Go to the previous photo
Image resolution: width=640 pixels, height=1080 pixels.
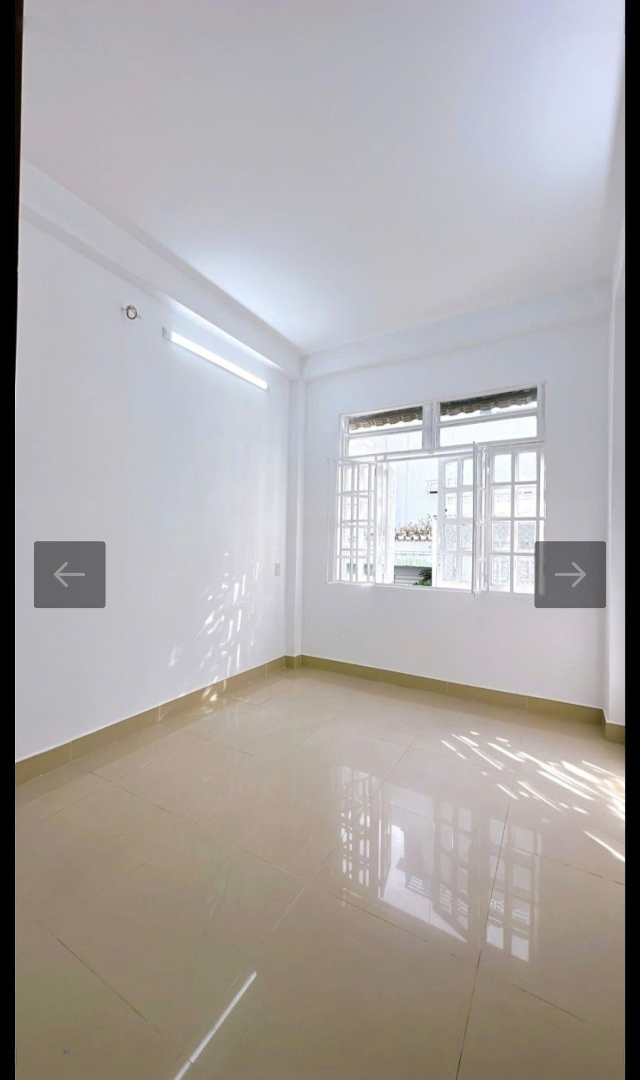point(69,574)
